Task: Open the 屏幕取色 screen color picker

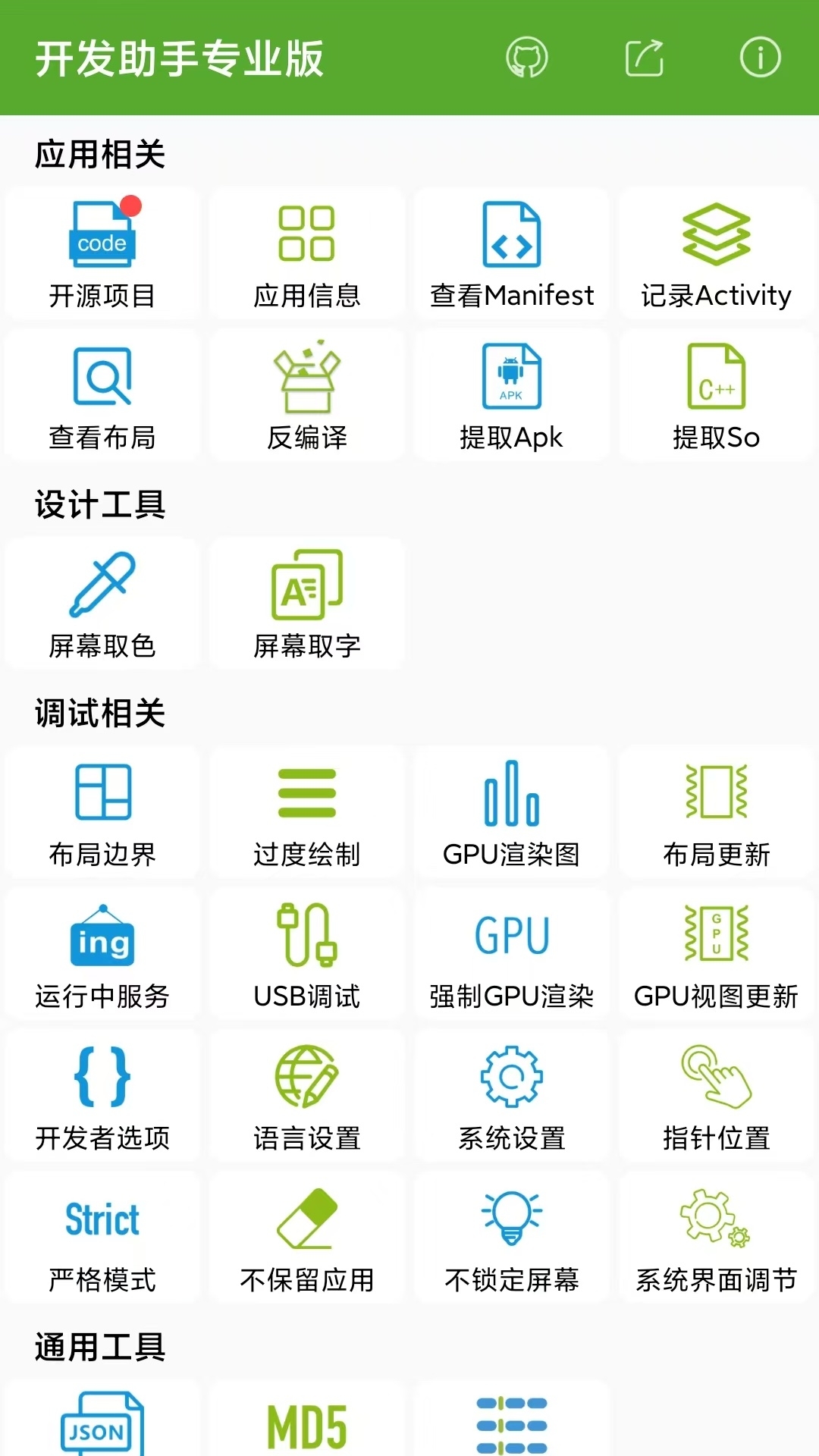Action: pyautogui.click(x=102, y=604)
